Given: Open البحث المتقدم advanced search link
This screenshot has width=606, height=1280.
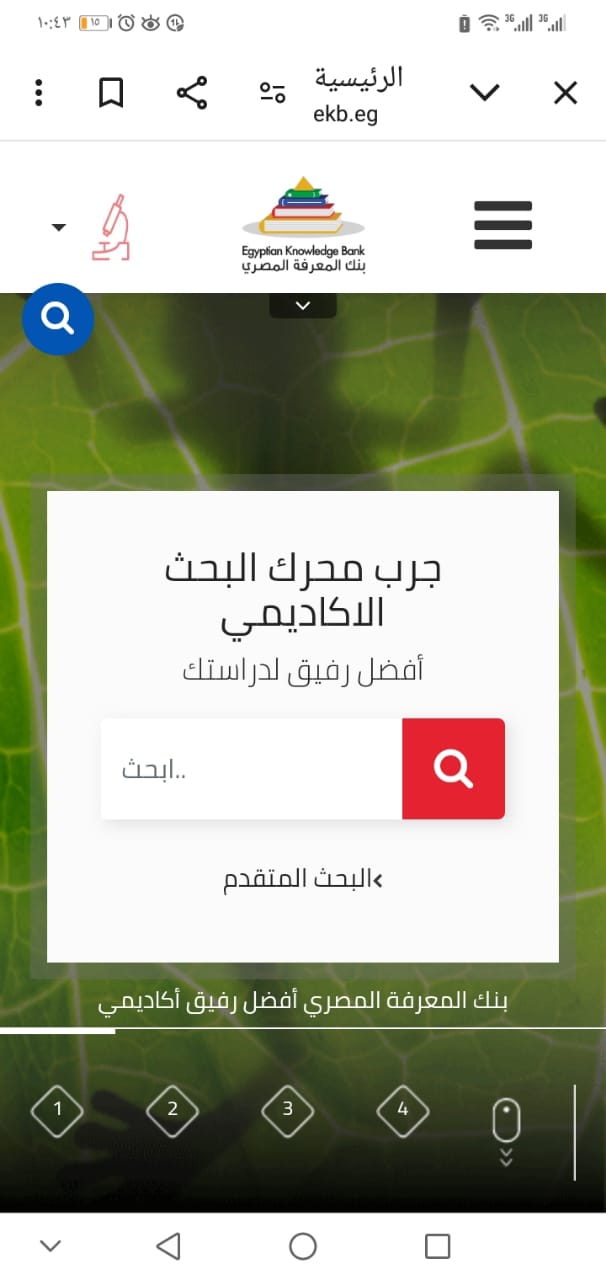Looking at the screenshot, I should (302, 879).
